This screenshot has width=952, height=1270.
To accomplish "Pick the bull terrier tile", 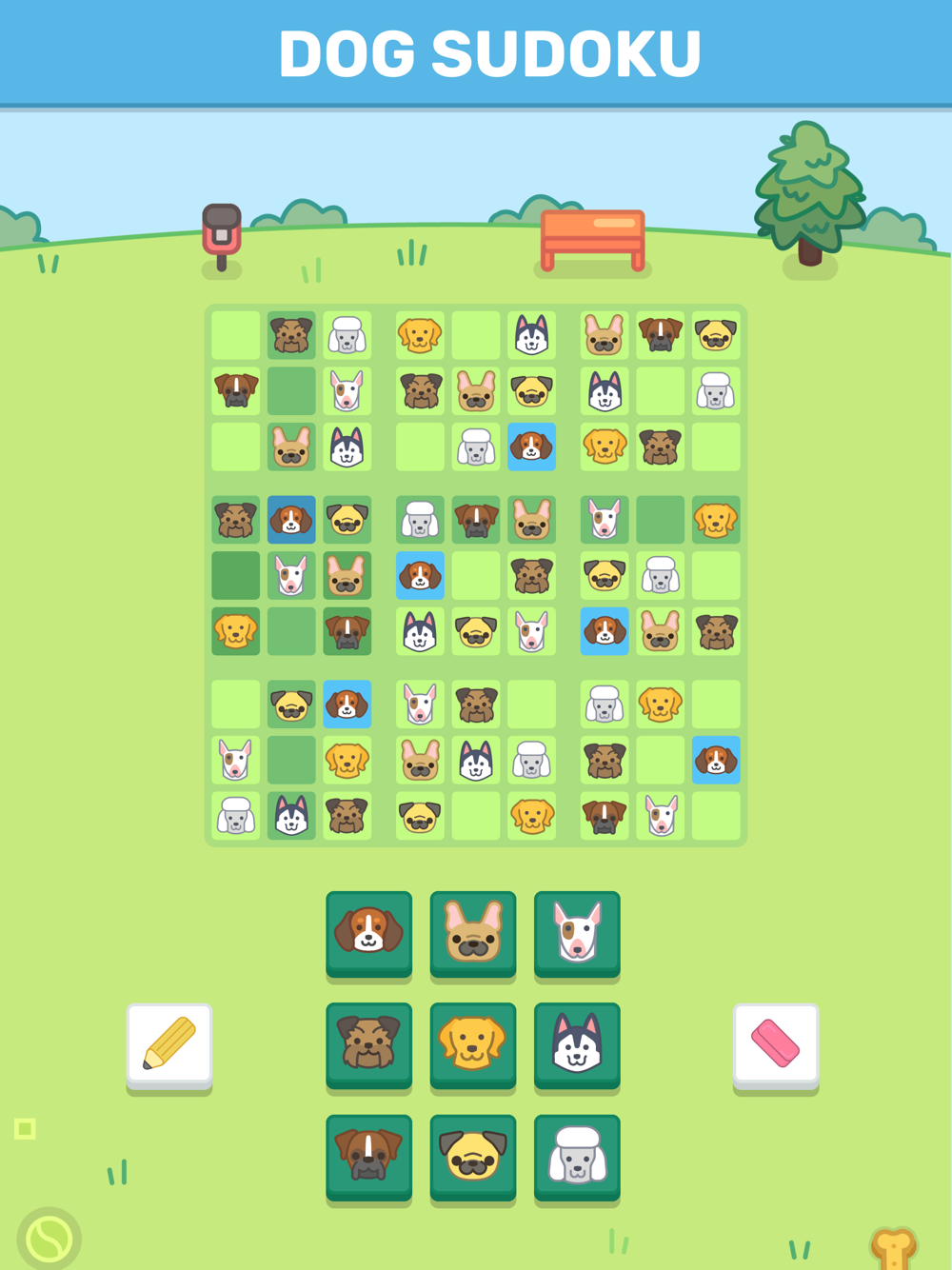I will click(577, 934).
